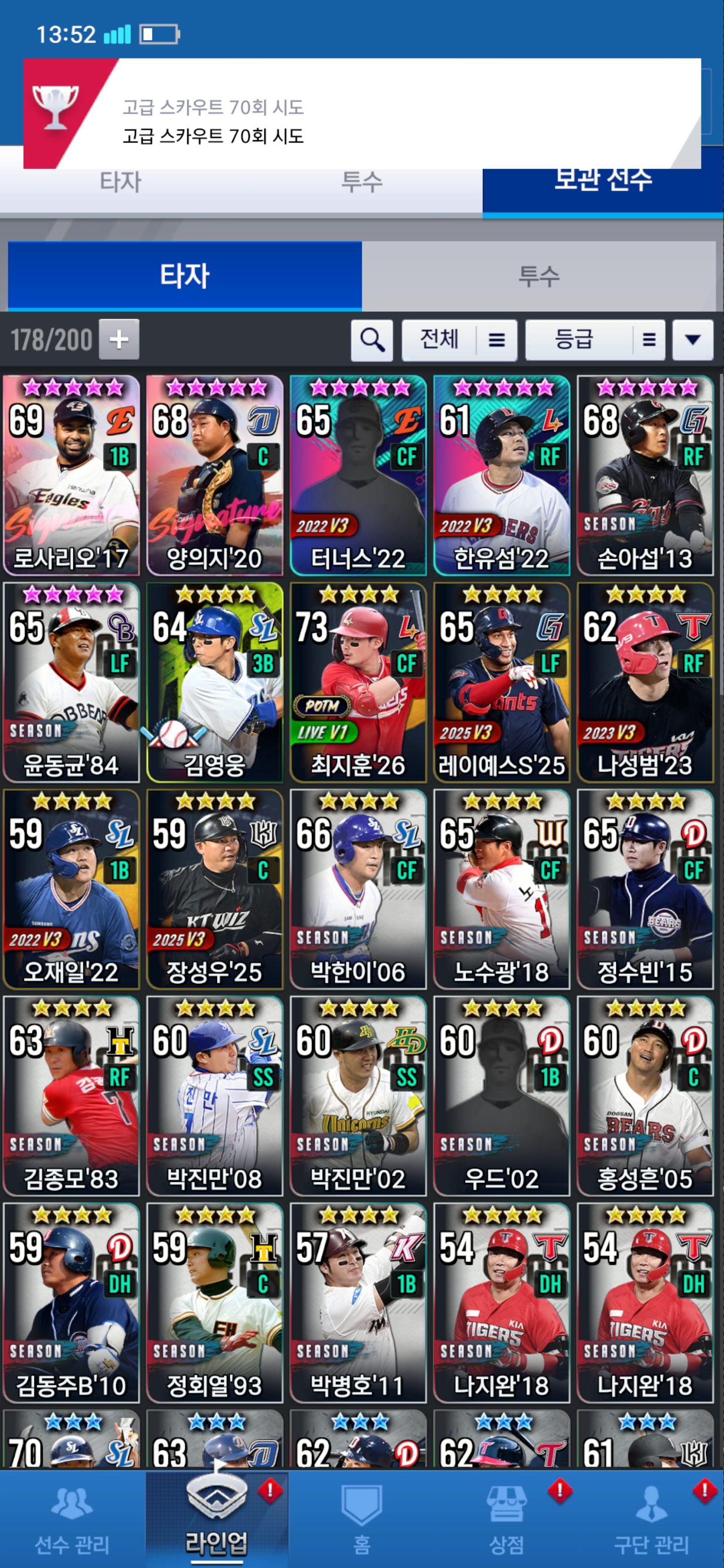Open the 로사리오'17 player card

coord(71,475)
